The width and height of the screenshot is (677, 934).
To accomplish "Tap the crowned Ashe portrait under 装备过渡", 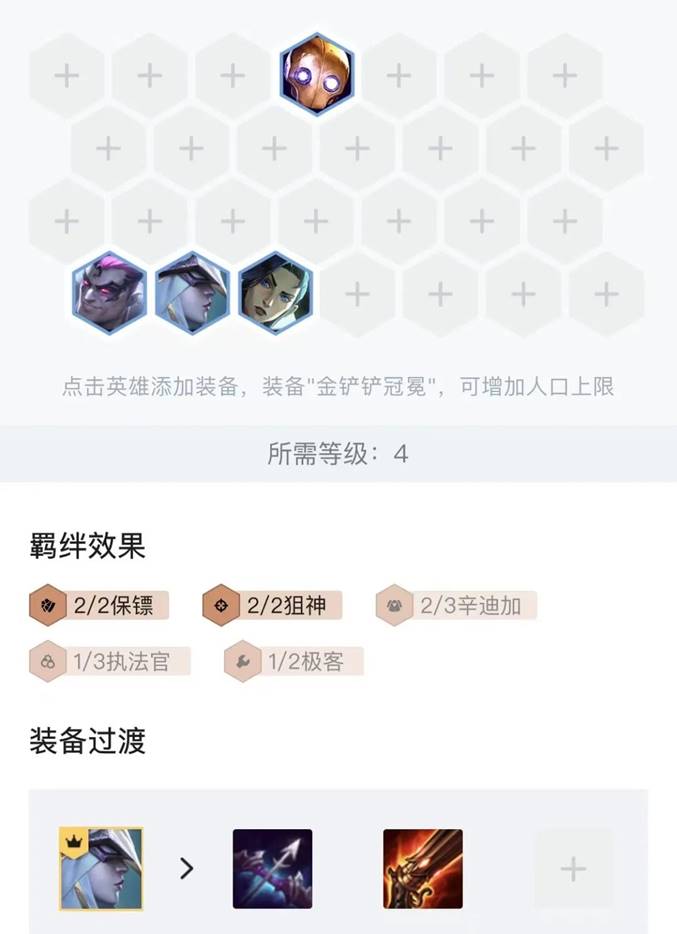I will [101, 868].
